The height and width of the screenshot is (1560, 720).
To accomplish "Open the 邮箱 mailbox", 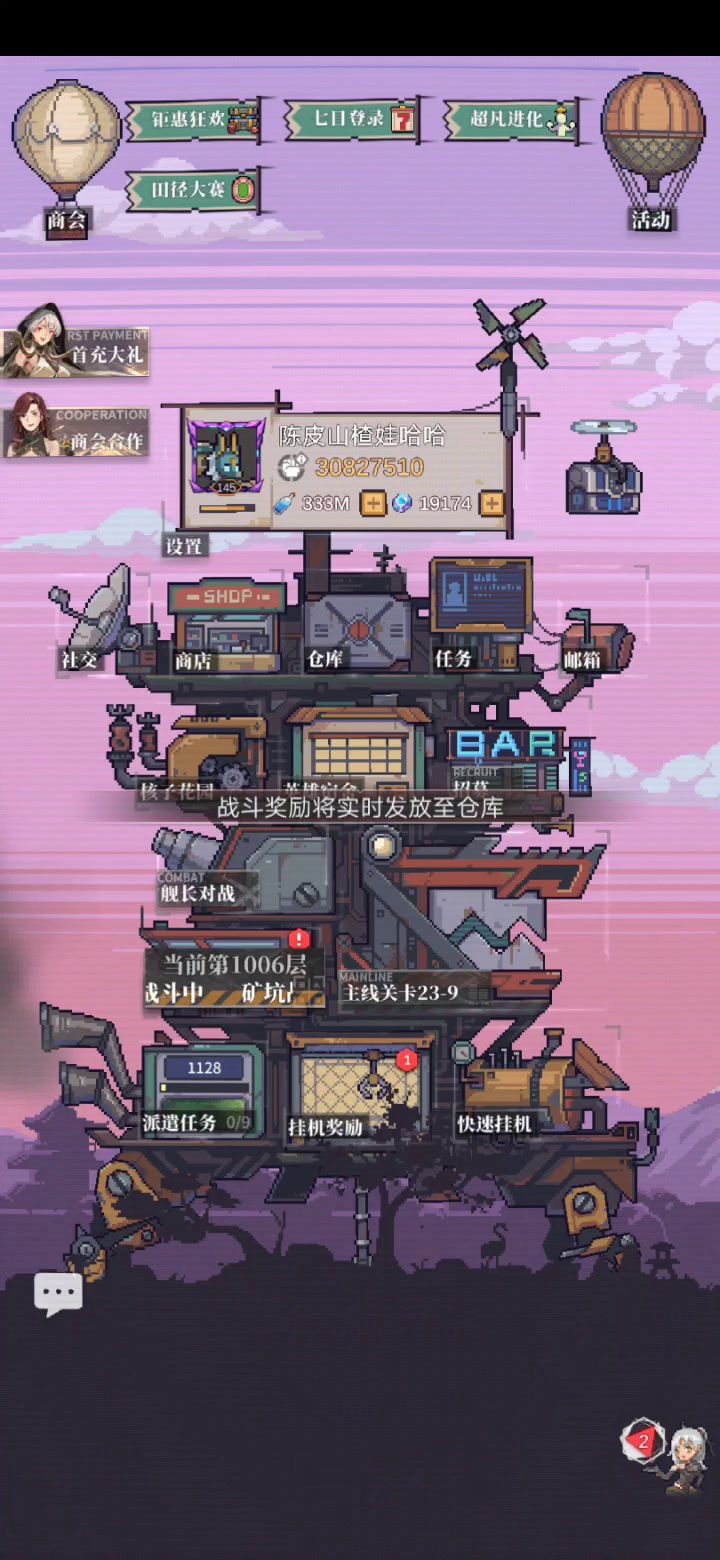I will pos(592,645).
